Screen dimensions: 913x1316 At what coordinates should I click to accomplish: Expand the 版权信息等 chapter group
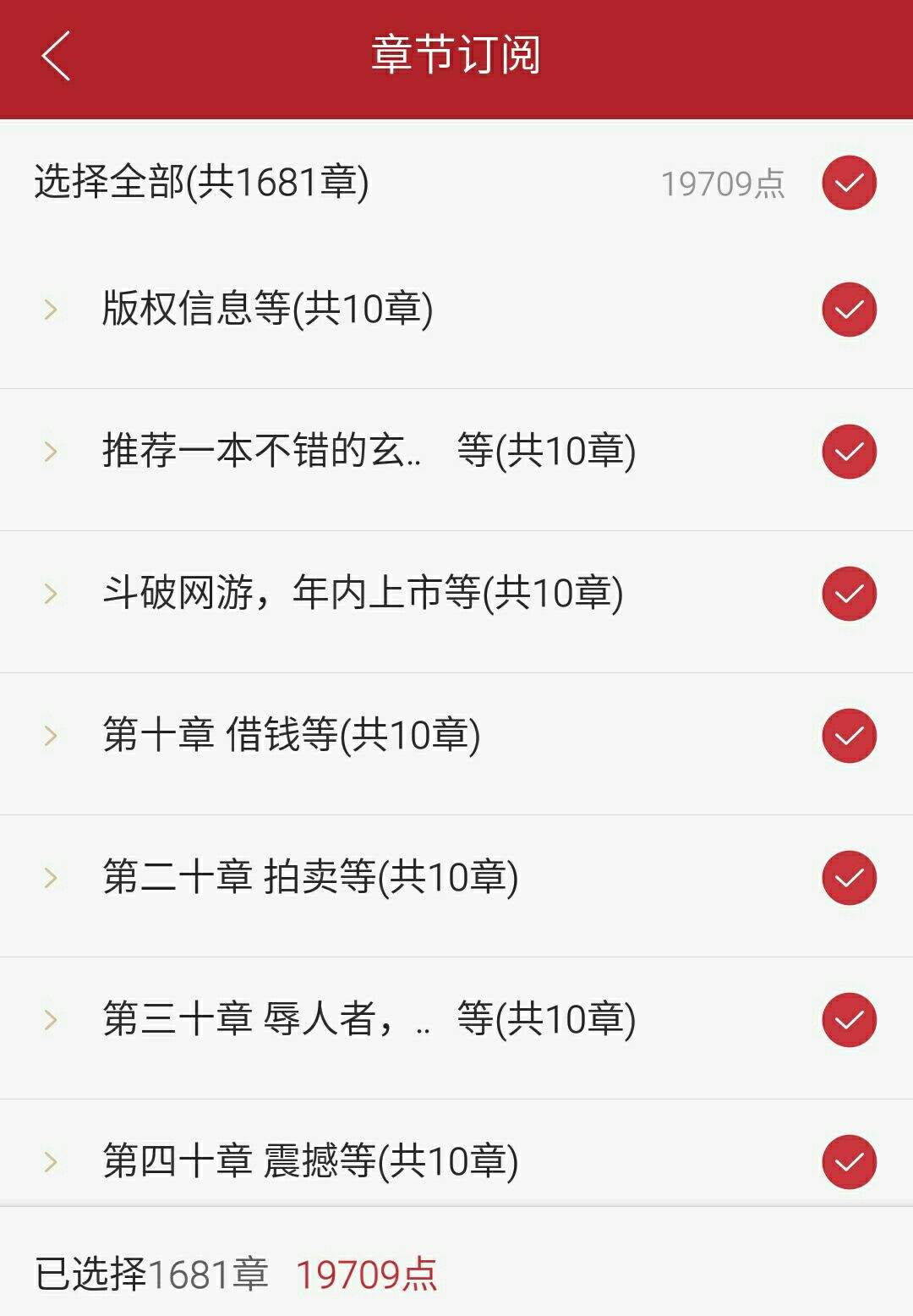pos(51,310)
